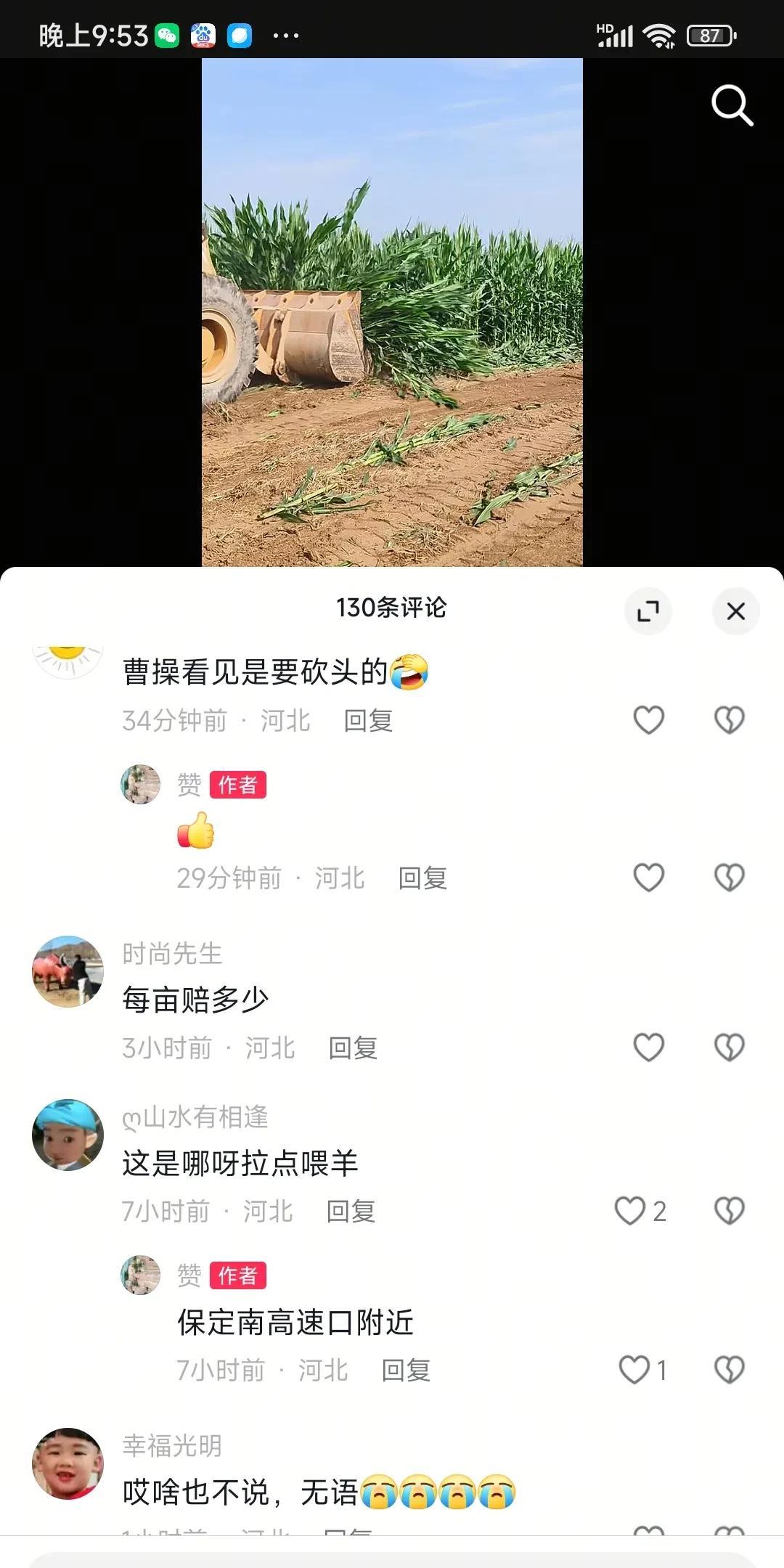Reply to the author's comment 保定南高速口附近
This screenshot has width=784, height=1568.
pyautogui.click(x=406, y=1371)
